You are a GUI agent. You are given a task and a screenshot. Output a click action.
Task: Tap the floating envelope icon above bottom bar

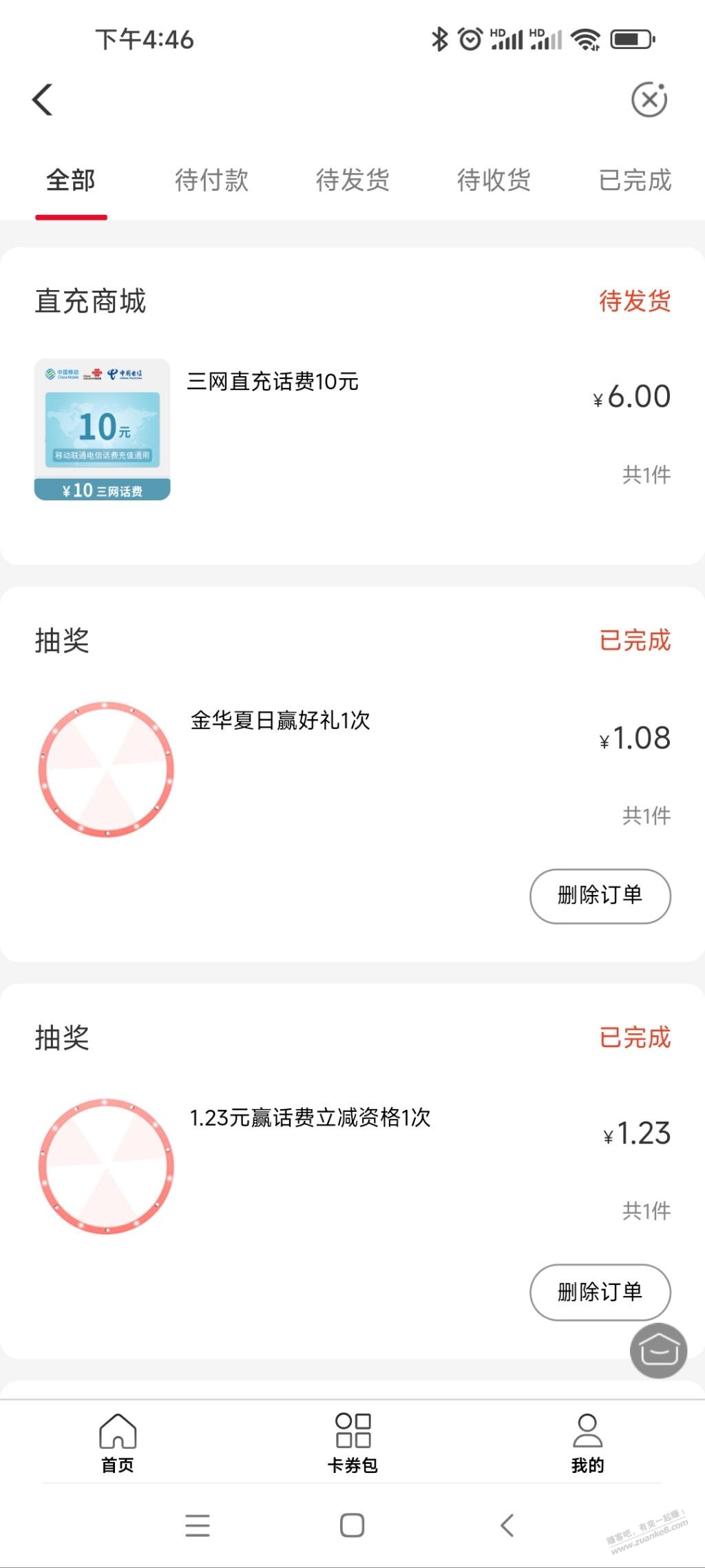click(657, 1350)
